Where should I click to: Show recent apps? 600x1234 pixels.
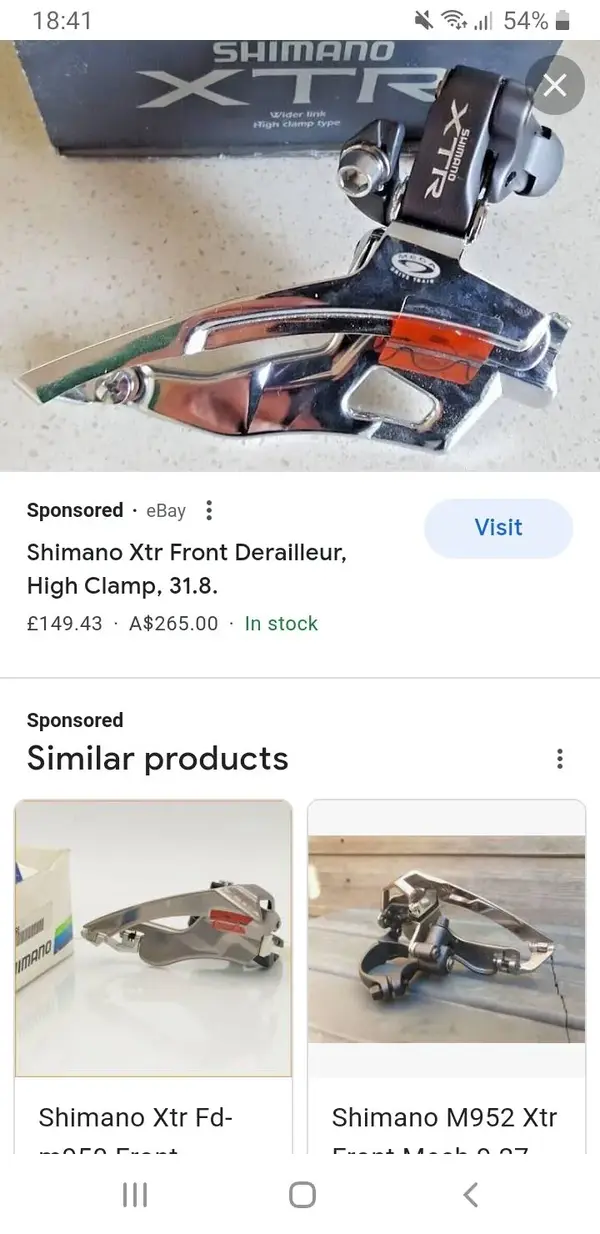[134, 1194]
